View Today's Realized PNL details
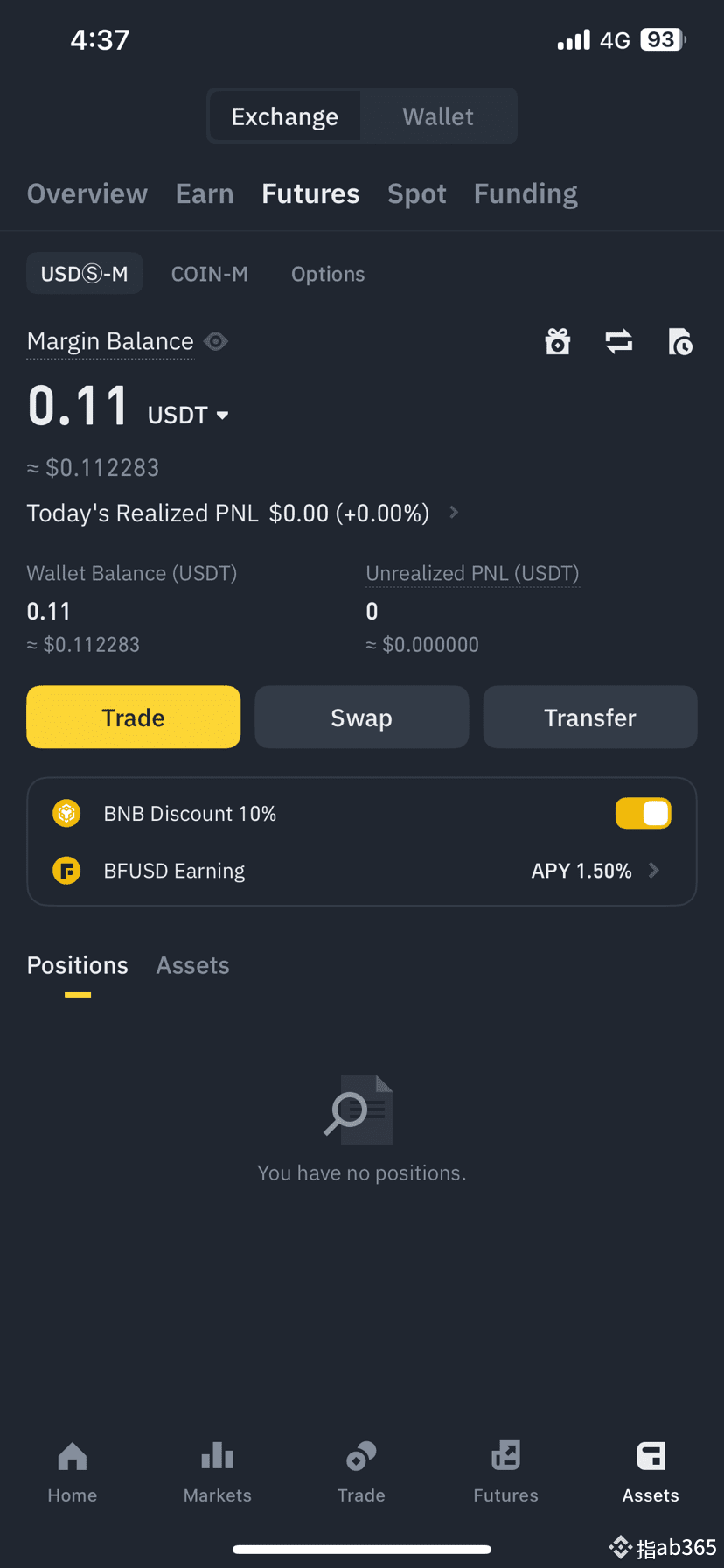The height and width of the screenshot is (1568, 724). coord(454,513)
